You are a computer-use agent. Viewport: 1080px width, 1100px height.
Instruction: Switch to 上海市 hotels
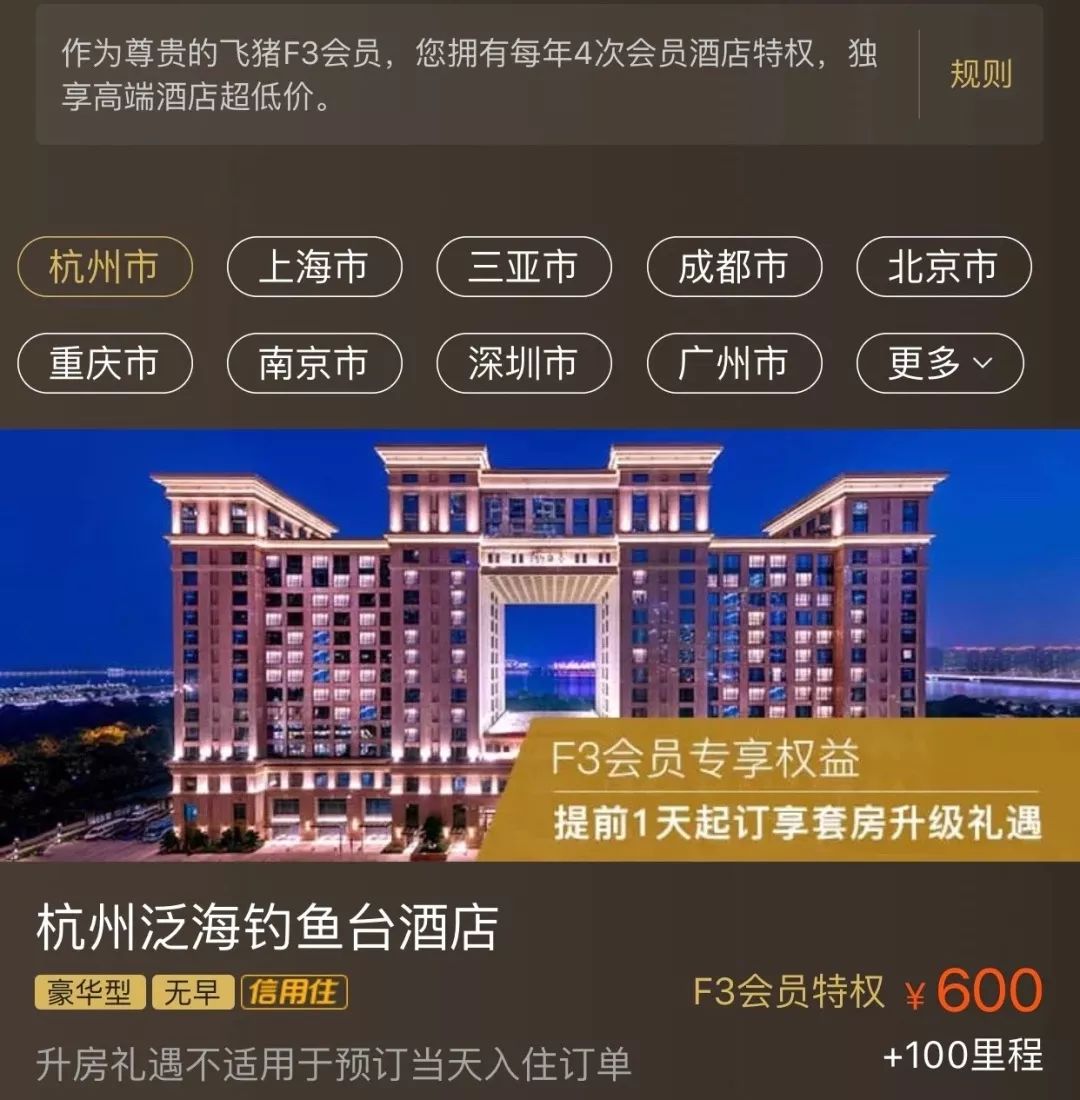point(314,267)
